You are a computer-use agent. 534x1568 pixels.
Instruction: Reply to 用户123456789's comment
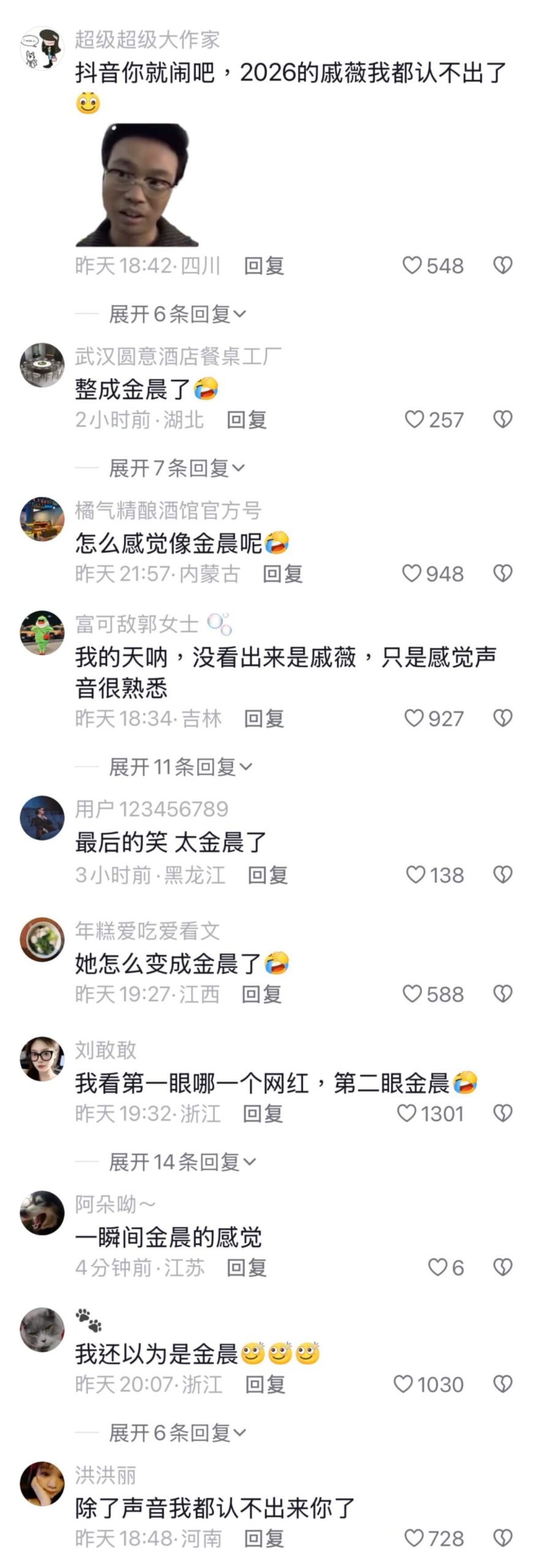coord(267,875)
